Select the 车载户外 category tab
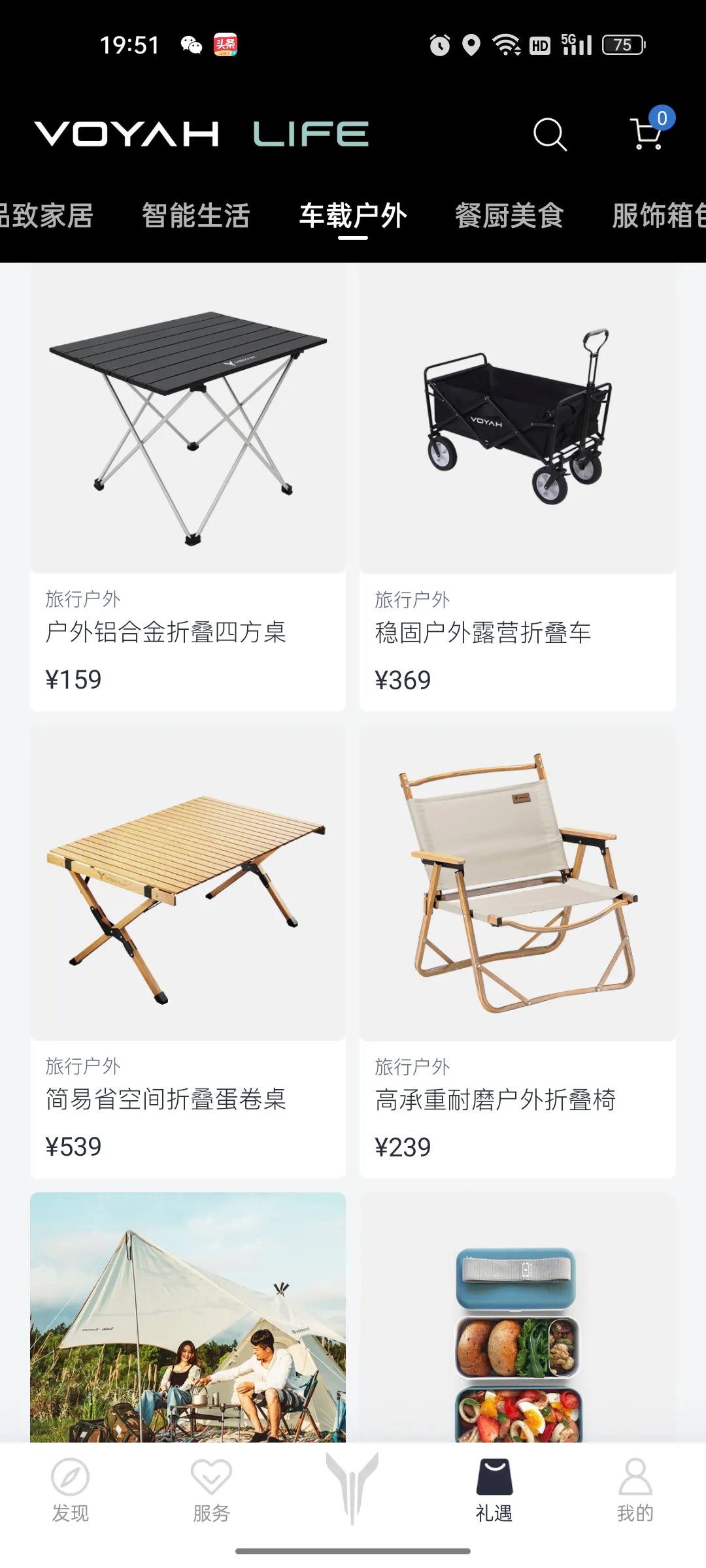The image size is (706, 1568). point(352,216)
